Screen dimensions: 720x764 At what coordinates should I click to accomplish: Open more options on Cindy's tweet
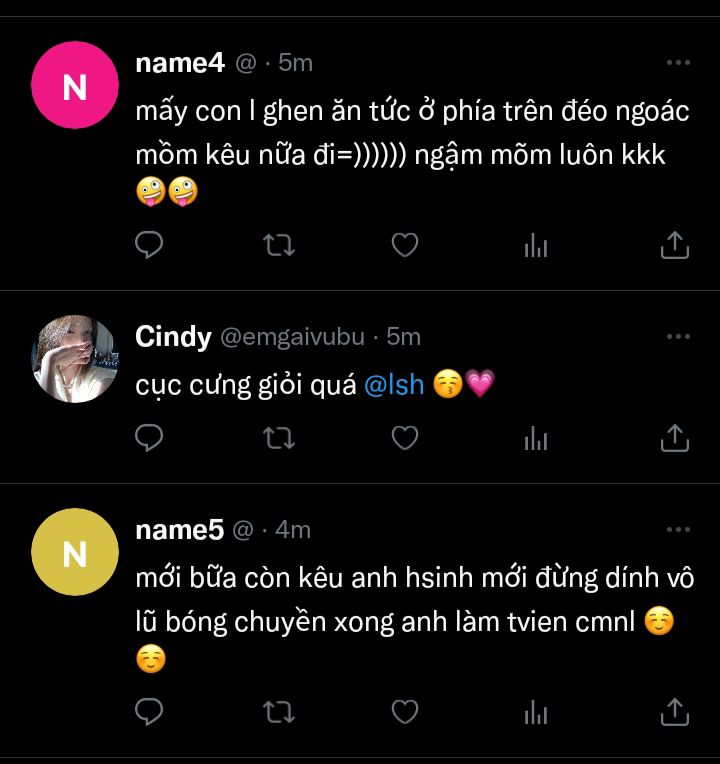[x=678, y=337]
